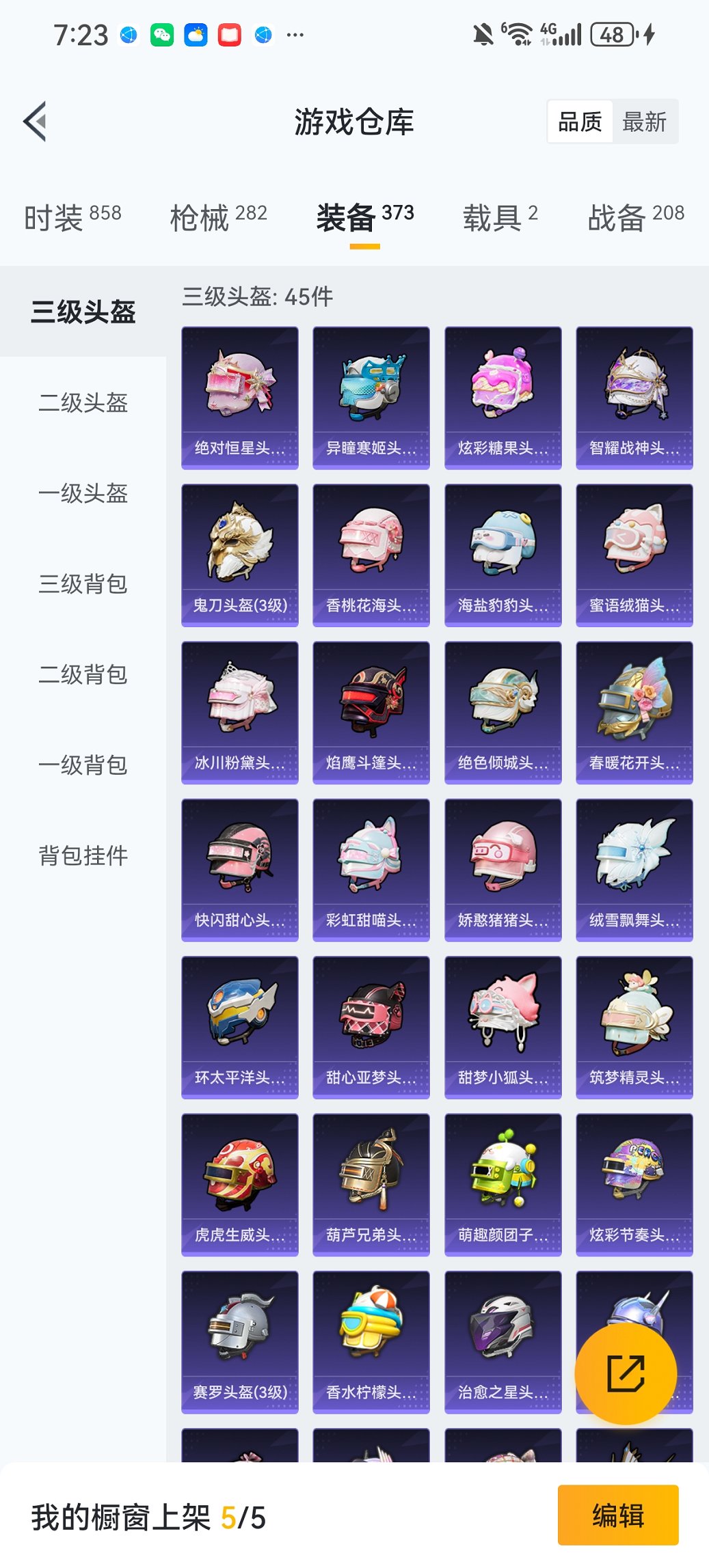Sort items by 品质
This screenshot has width=709, height=1568.
[x=580, y=122]
